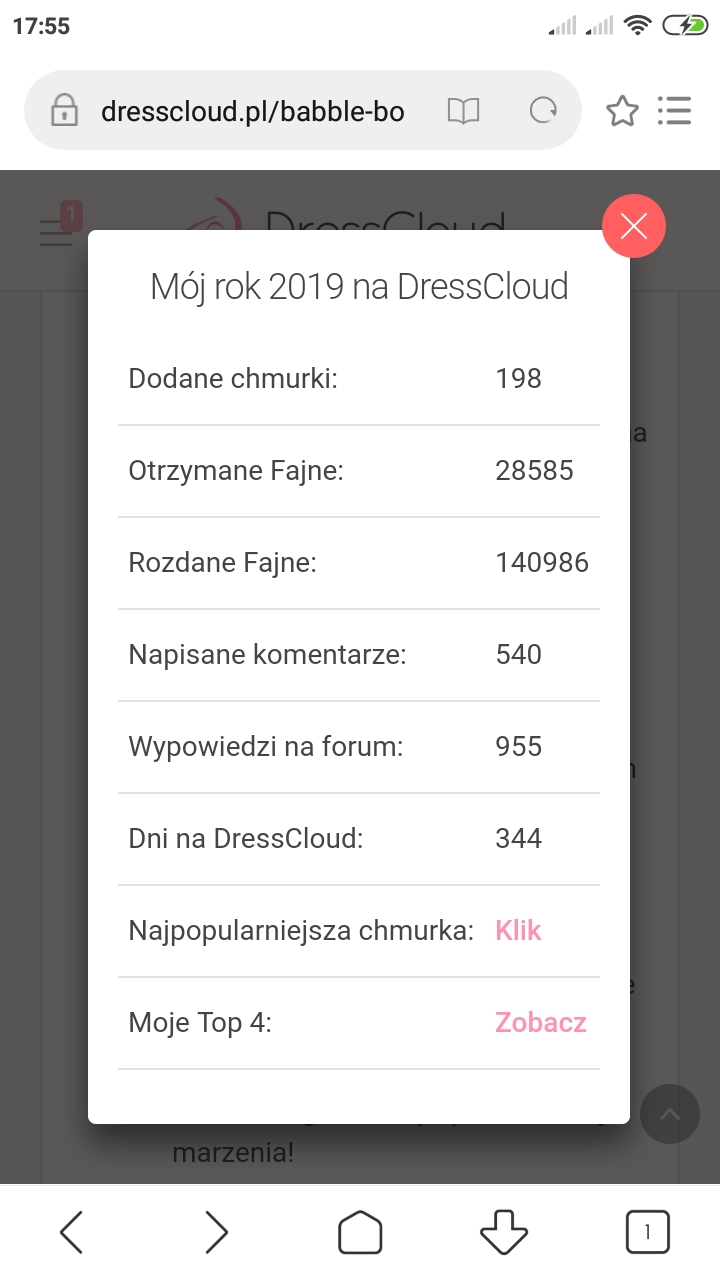This screenshot has height=1280, width=720.
Task: Open the tab switcher showing 1
Action: coord(647,1232)
